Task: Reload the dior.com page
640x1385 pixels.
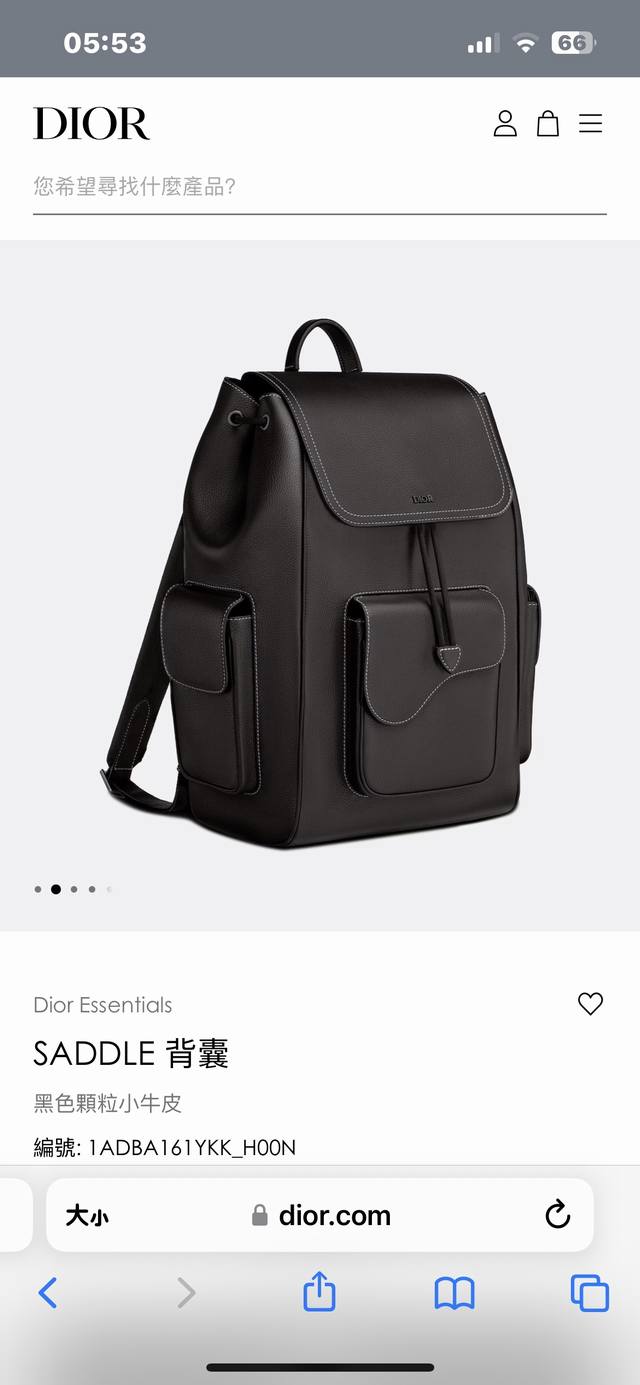Action: 557,1215
